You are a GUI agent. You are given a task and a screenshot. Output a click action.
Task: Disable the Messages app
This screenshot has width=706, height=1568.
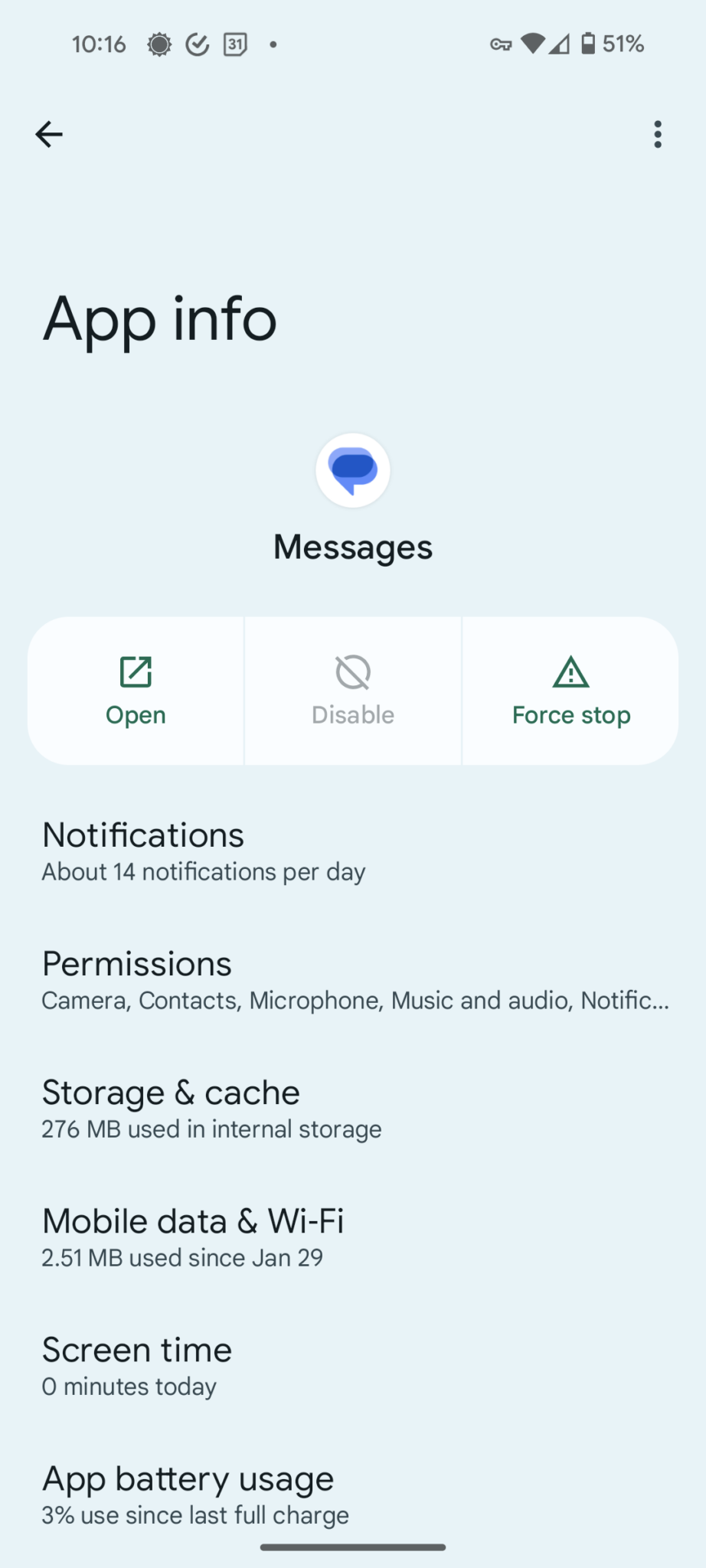pos(352,689)
